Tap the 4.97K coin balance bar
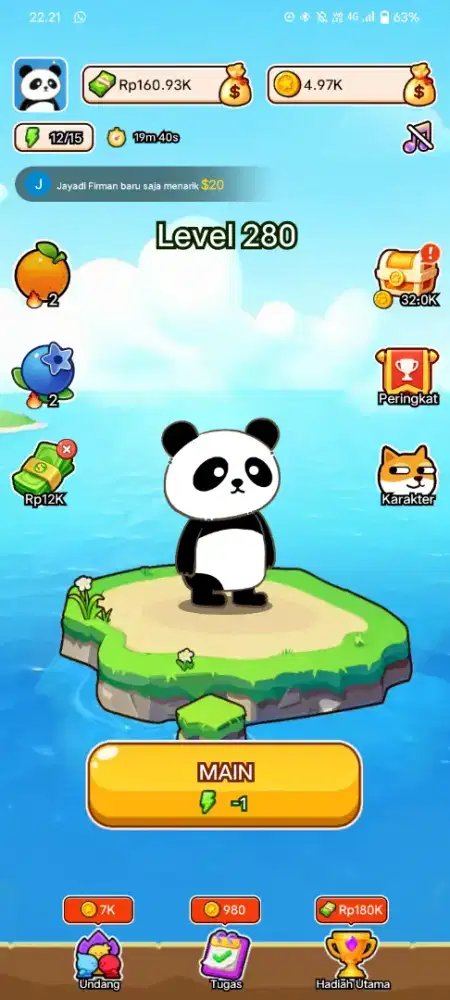Viewport: 450px width, 1000px height. click(352, 85)
